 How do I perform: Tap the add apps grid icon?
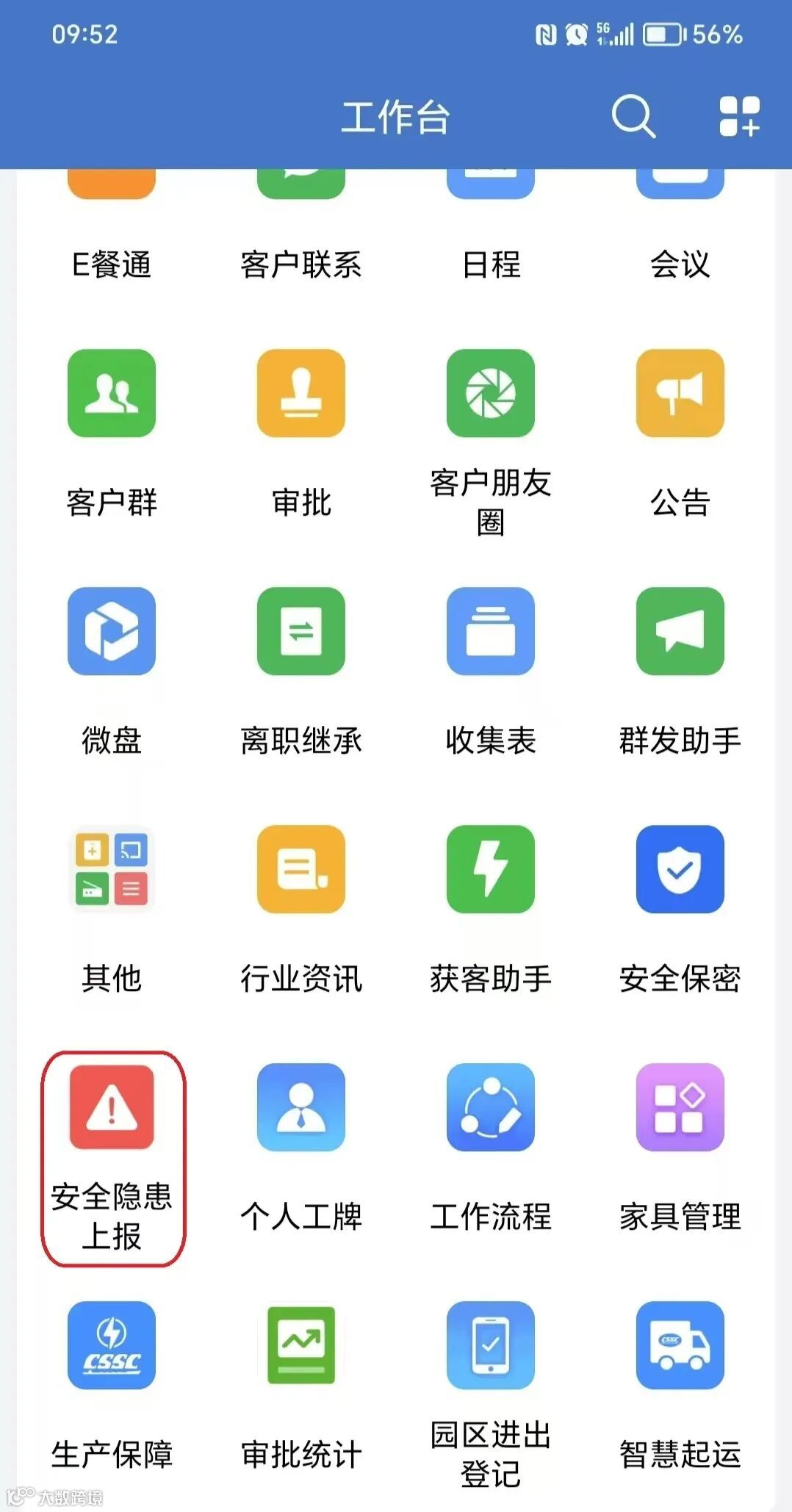(x=738, y=116)
